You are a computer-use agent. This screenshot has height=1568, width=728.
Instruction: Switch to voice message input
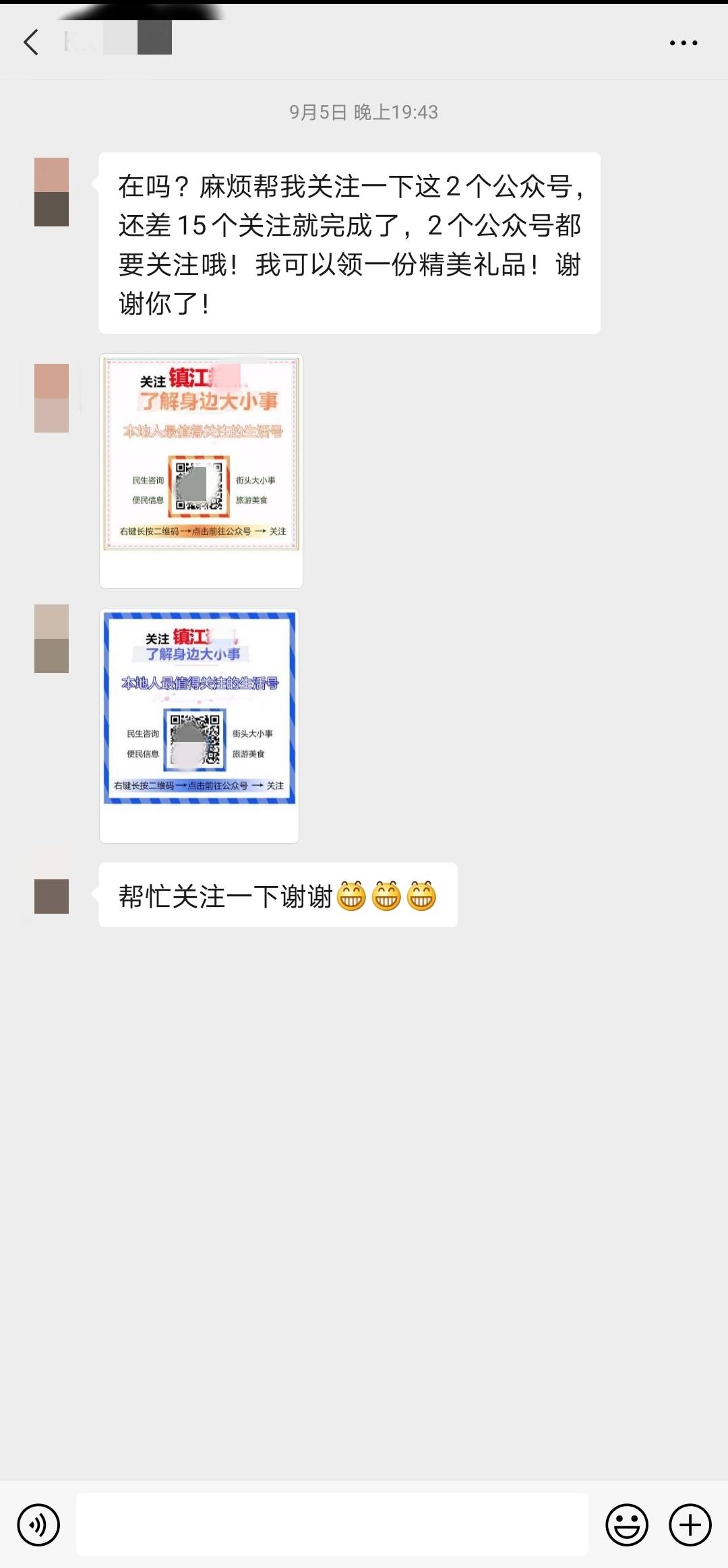pyautogui.click(x=38, y=1524)
